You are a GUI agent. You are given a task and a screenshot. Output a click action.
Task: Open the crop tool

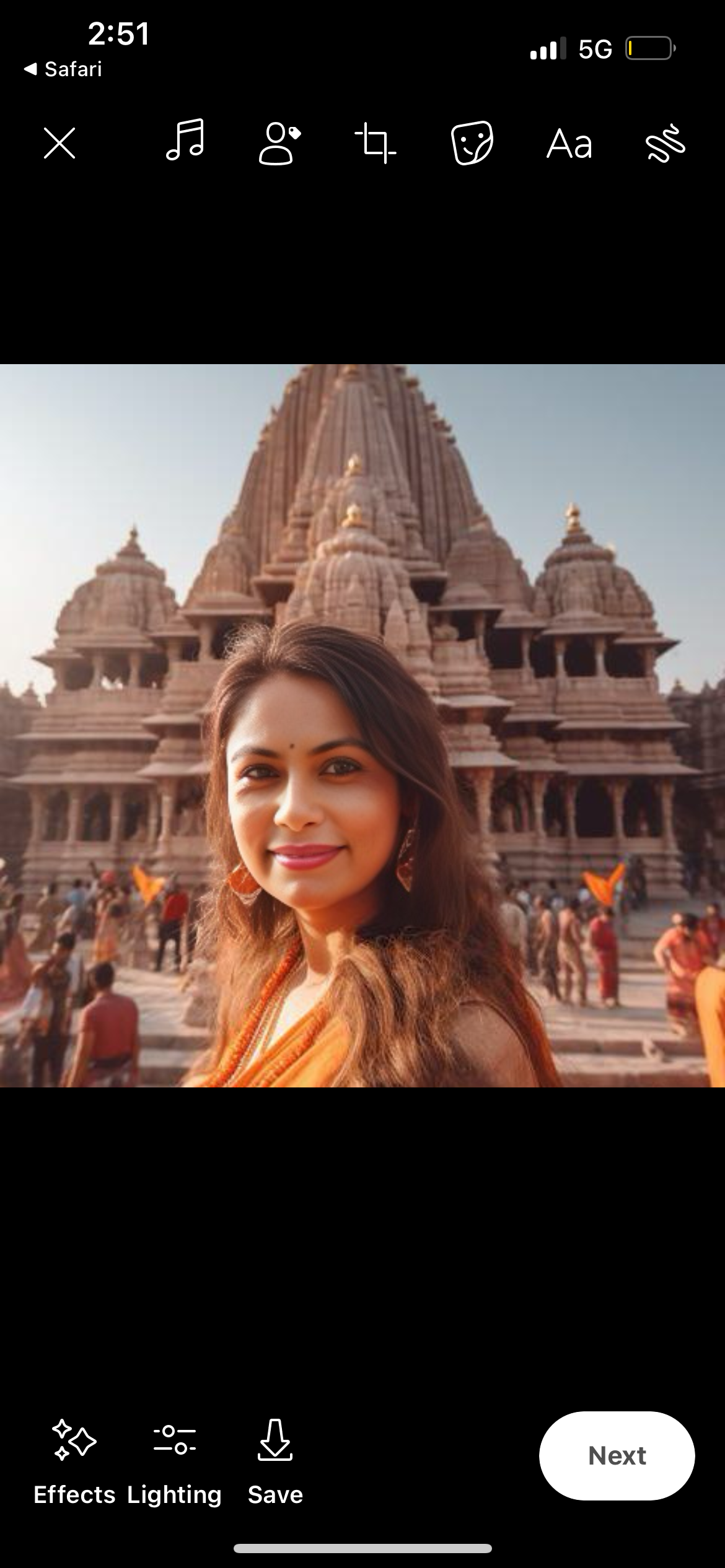(x=375, y=143)
